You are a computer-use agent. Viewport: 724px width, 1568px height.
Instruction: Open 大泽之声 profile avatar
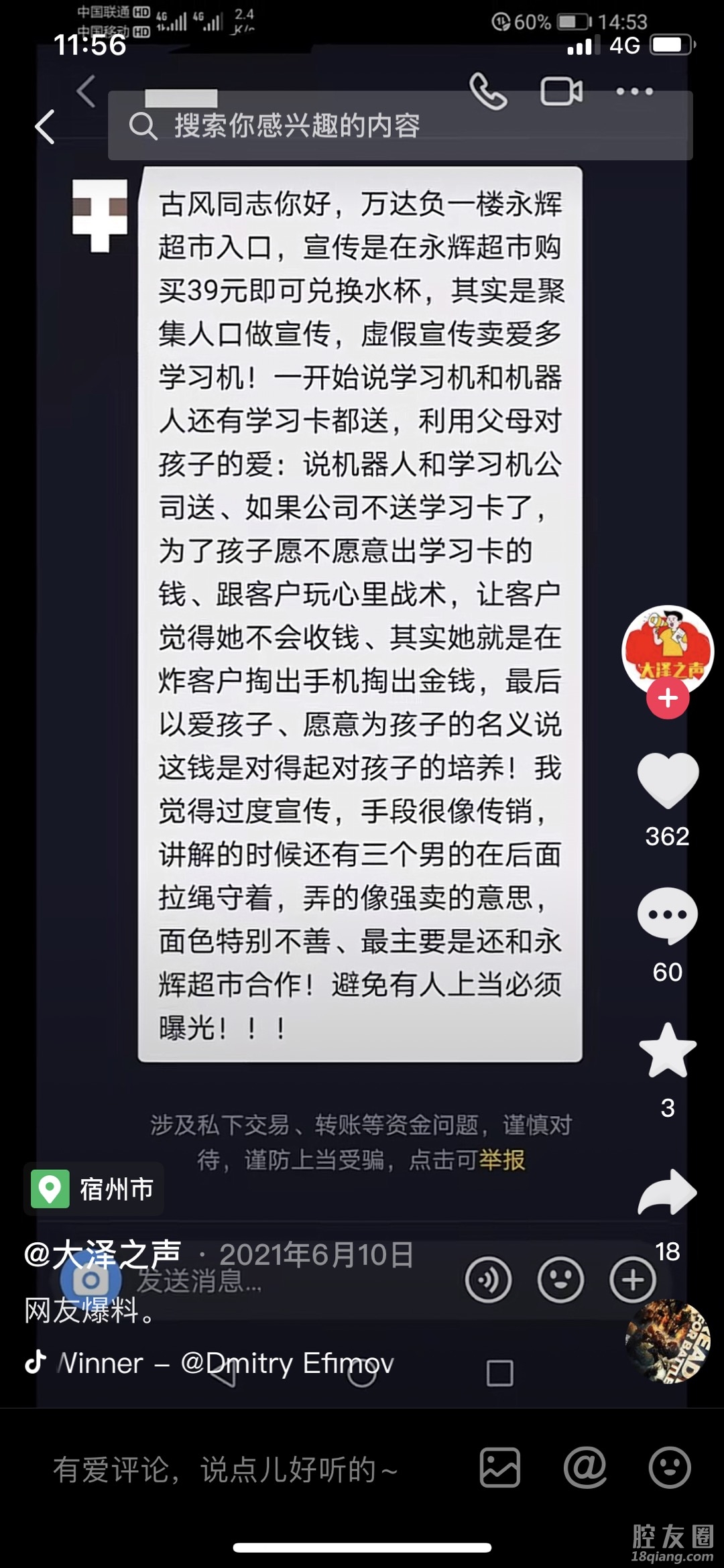pos(667,649)
